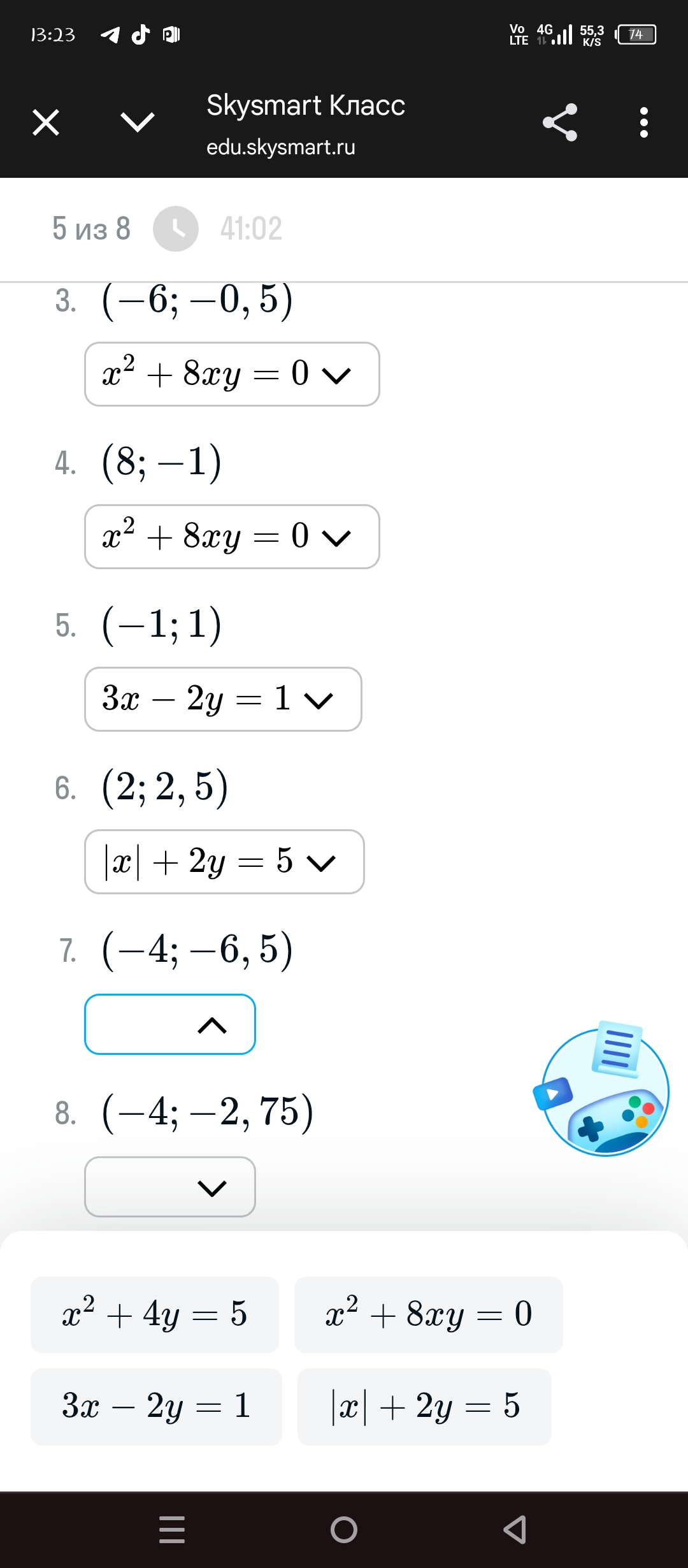Viewport: 688px width, 1568px height.
Task: Select option |x| + 2y = 5 from the list
Action: pos(424,1407)
